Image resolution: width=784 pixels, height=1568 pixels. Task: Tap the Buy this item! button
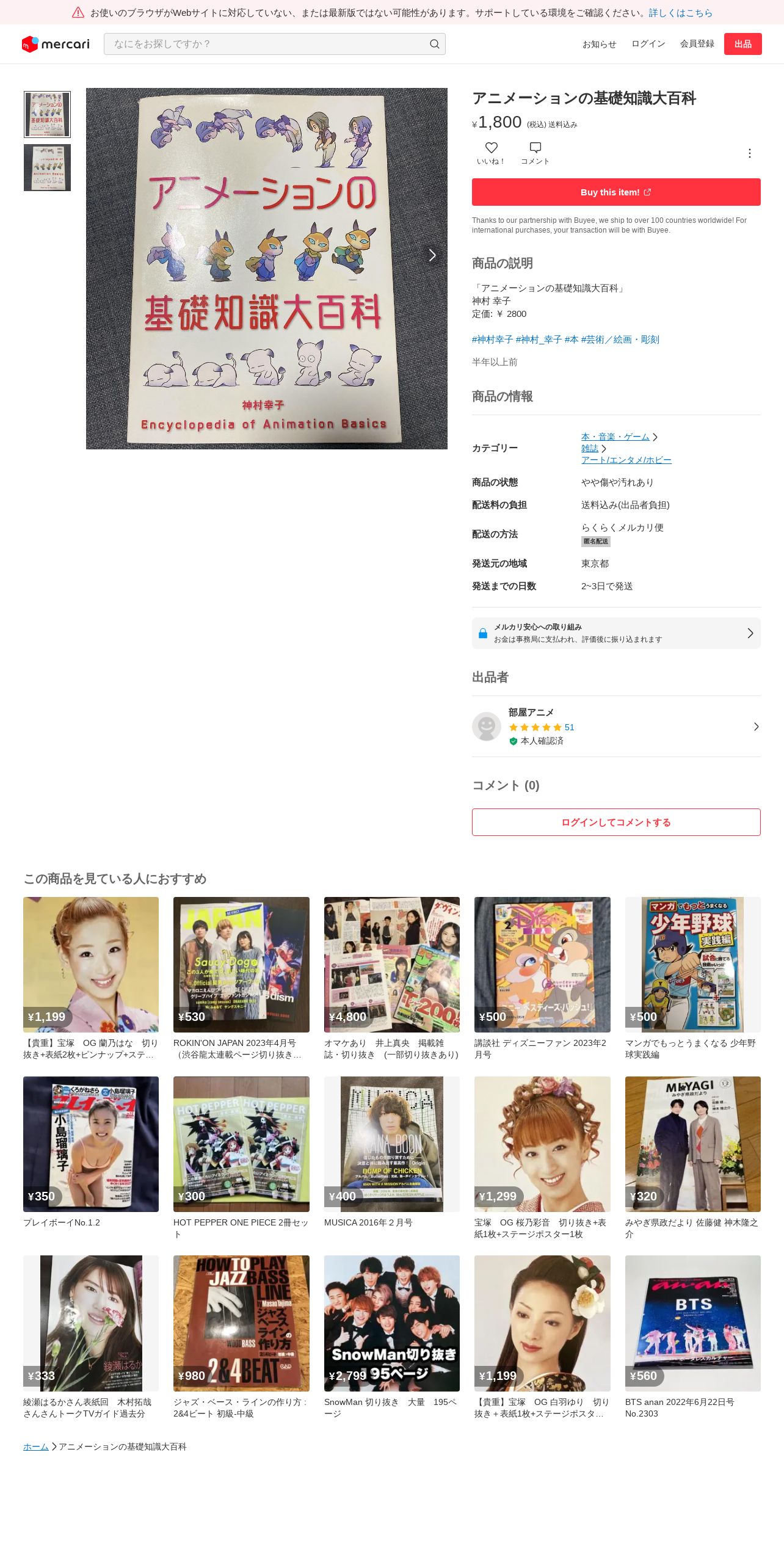[616, 192]
